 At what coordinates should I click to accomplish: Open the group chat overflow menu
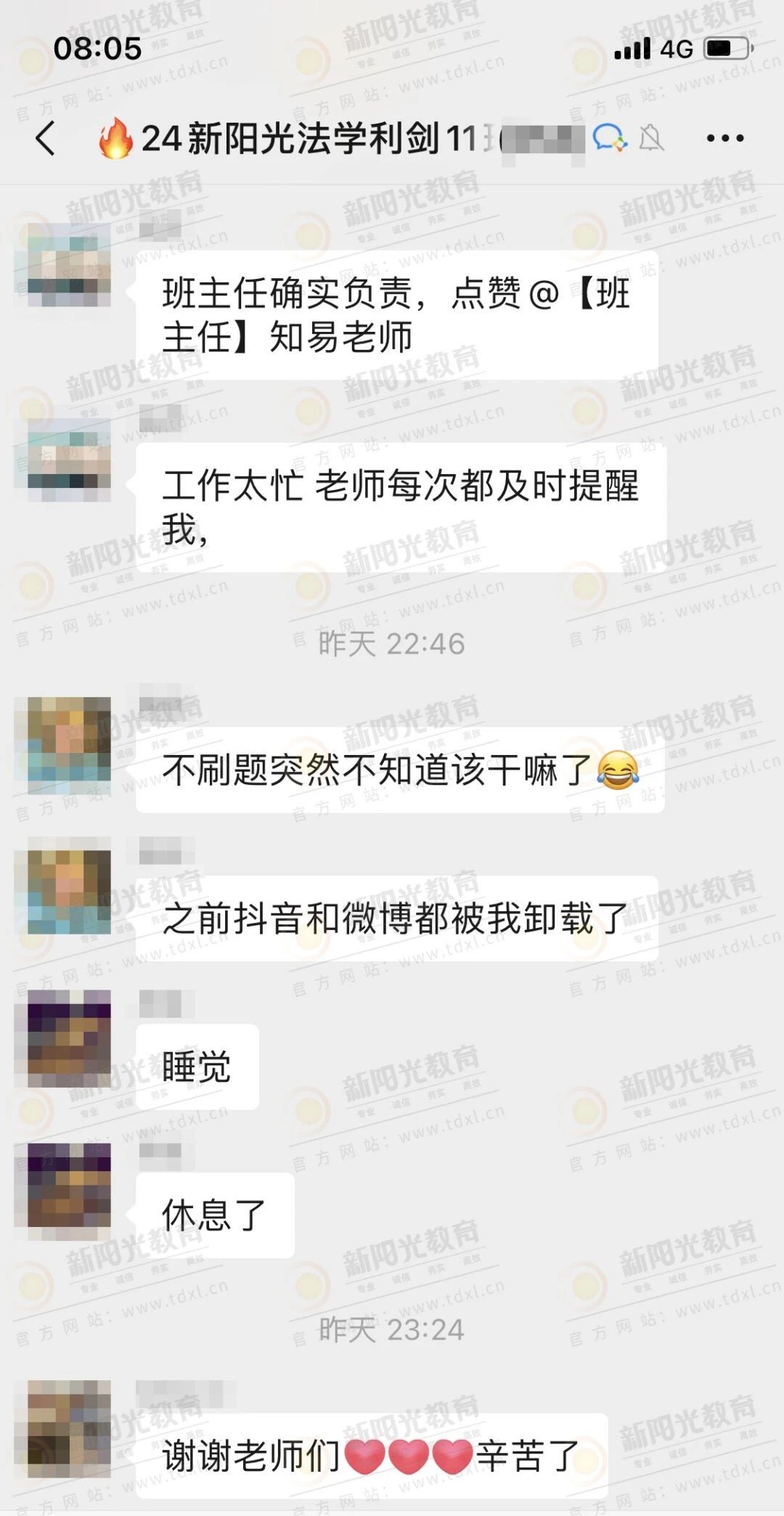(724, 138)
